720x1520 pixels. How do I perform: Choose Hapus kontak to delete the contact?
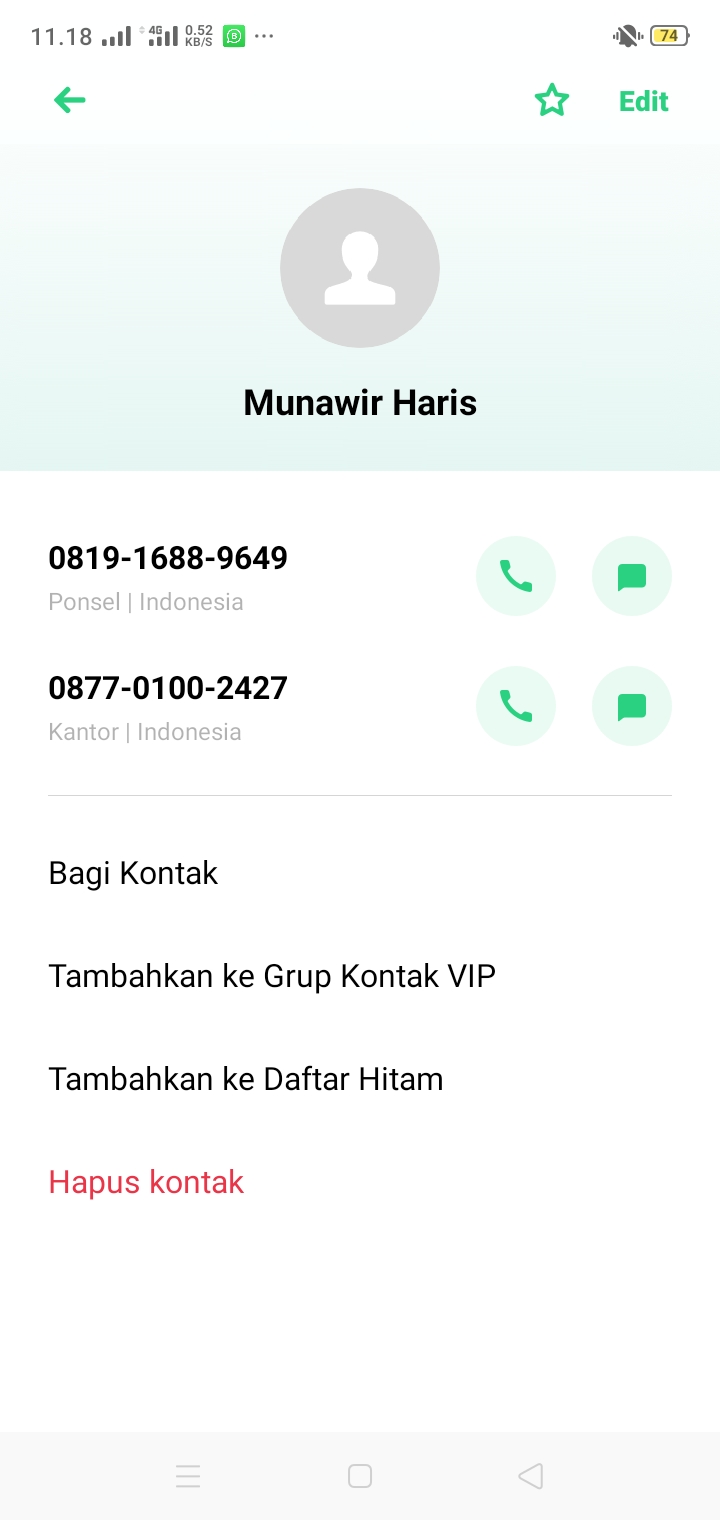[146, 1182]
